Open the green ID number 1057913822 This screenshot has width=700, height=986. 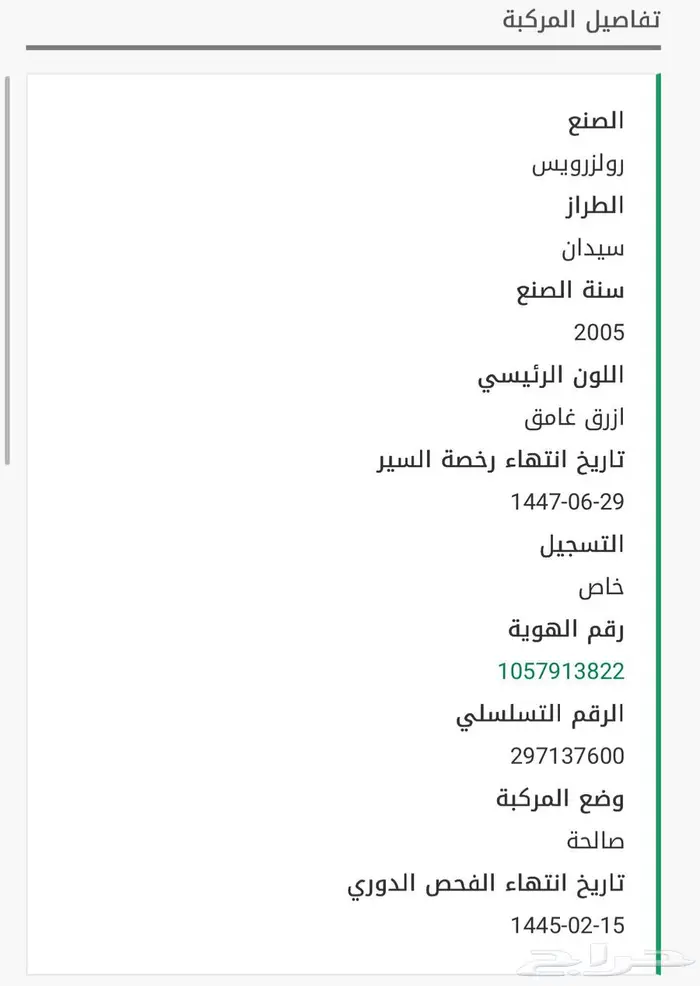click(561, 671)
